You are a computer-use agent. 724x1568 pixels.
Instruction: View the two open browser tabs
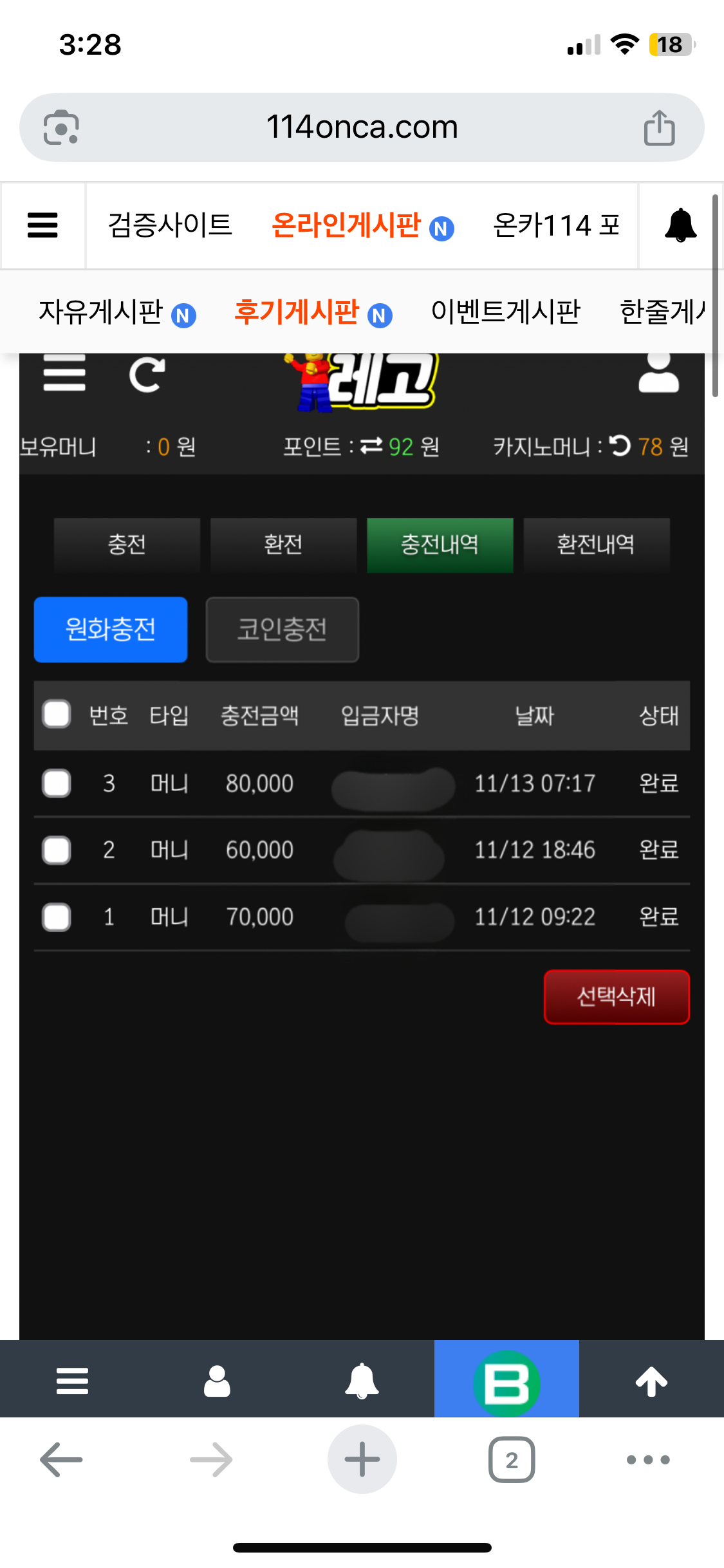point(512,1460)
